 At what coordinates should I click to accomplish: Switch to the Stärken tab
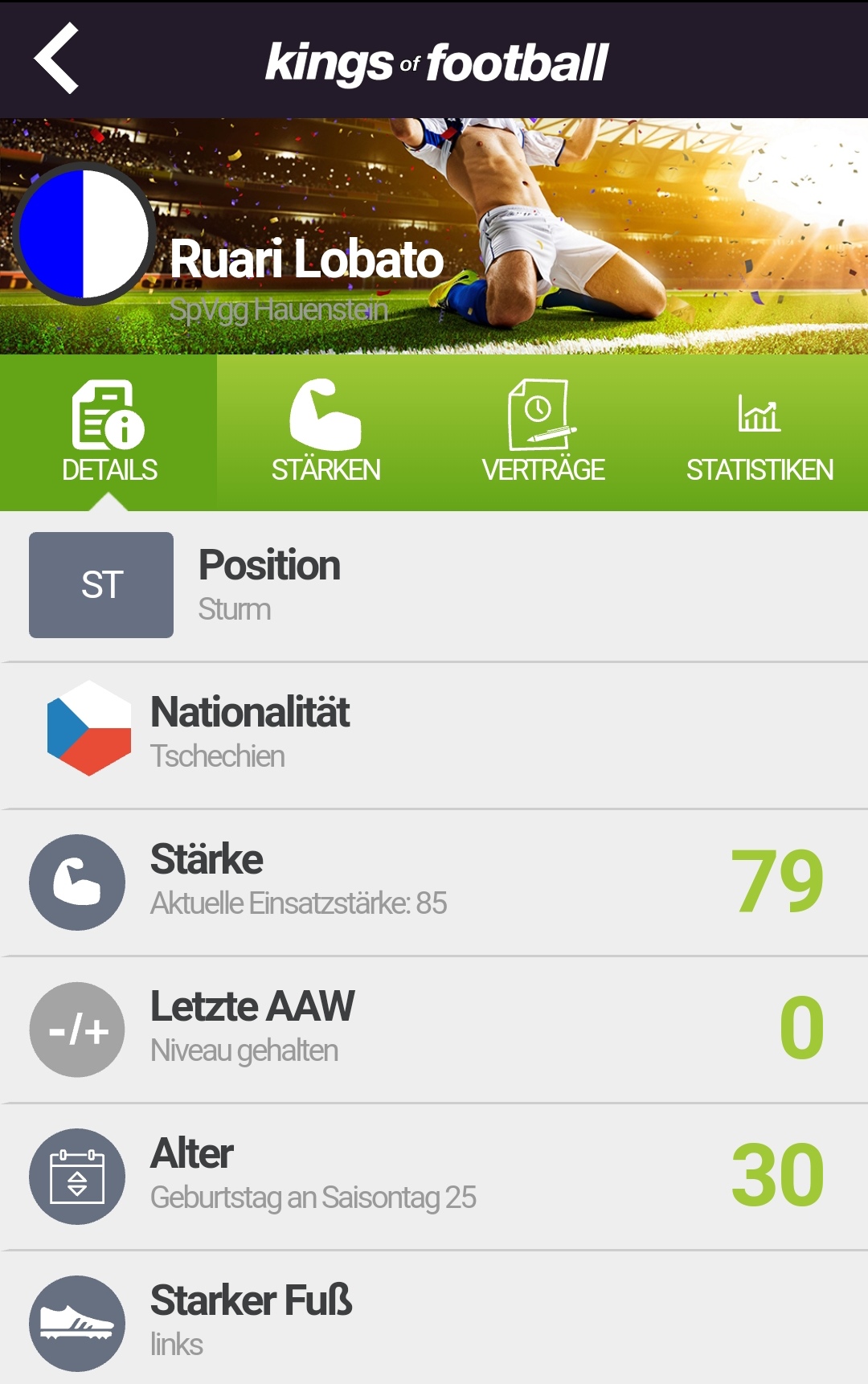pos(325,432)
